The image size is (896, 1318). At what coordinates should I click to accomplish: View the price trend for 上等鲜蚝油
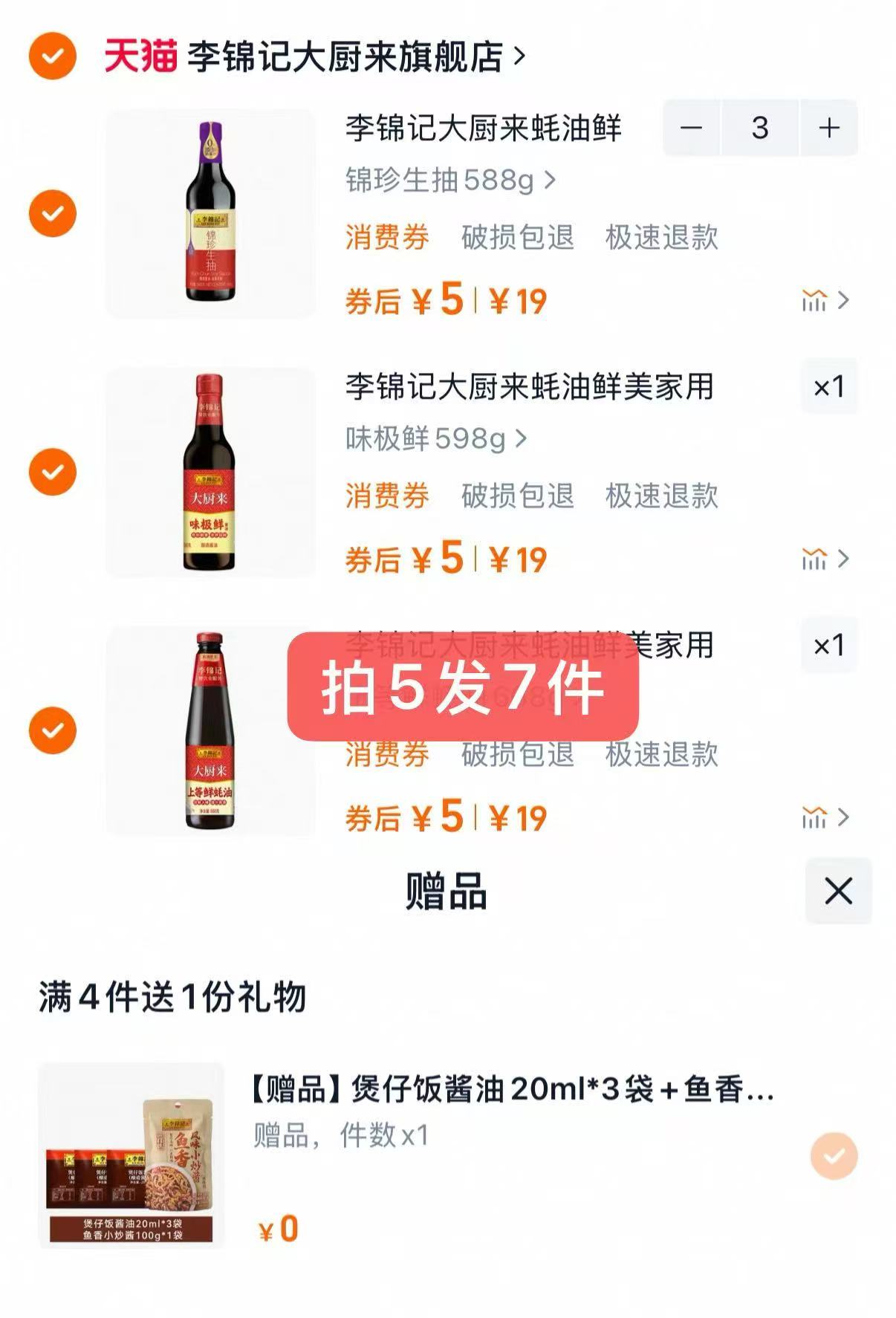(825, 817)
